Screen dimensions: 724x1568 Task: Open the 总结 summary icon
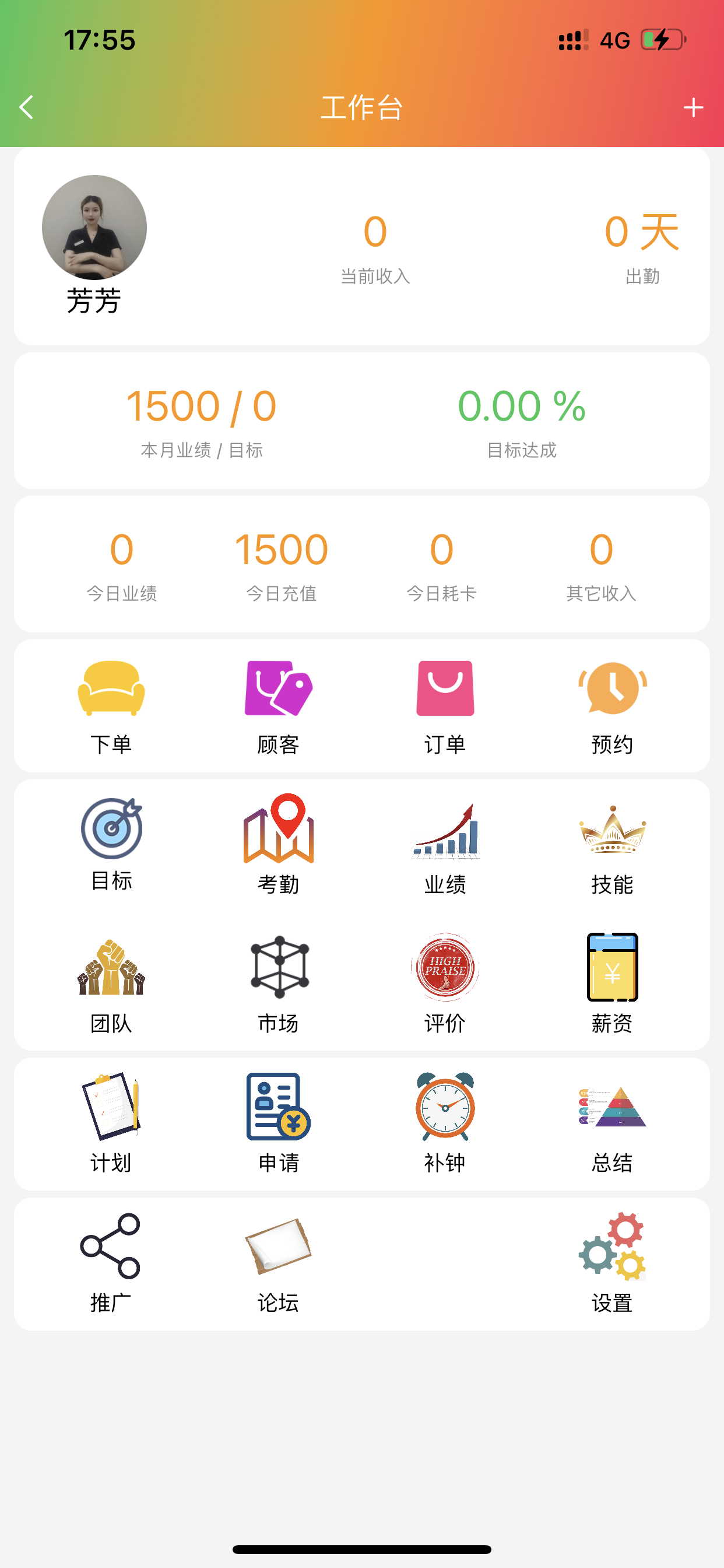click(613, 1106)
